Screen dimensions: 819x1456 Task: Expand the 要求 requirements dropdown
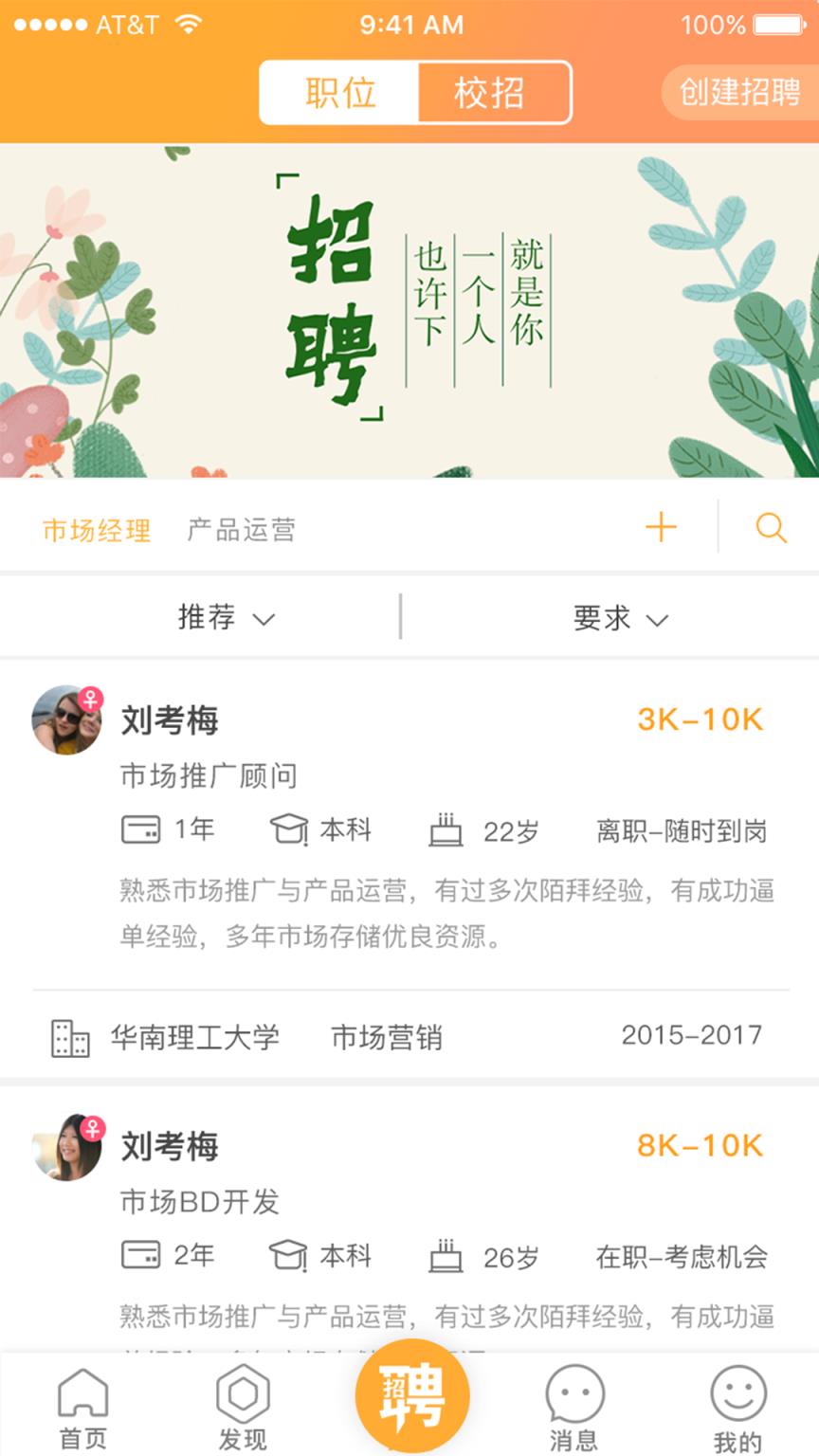(x=619, y=617)
